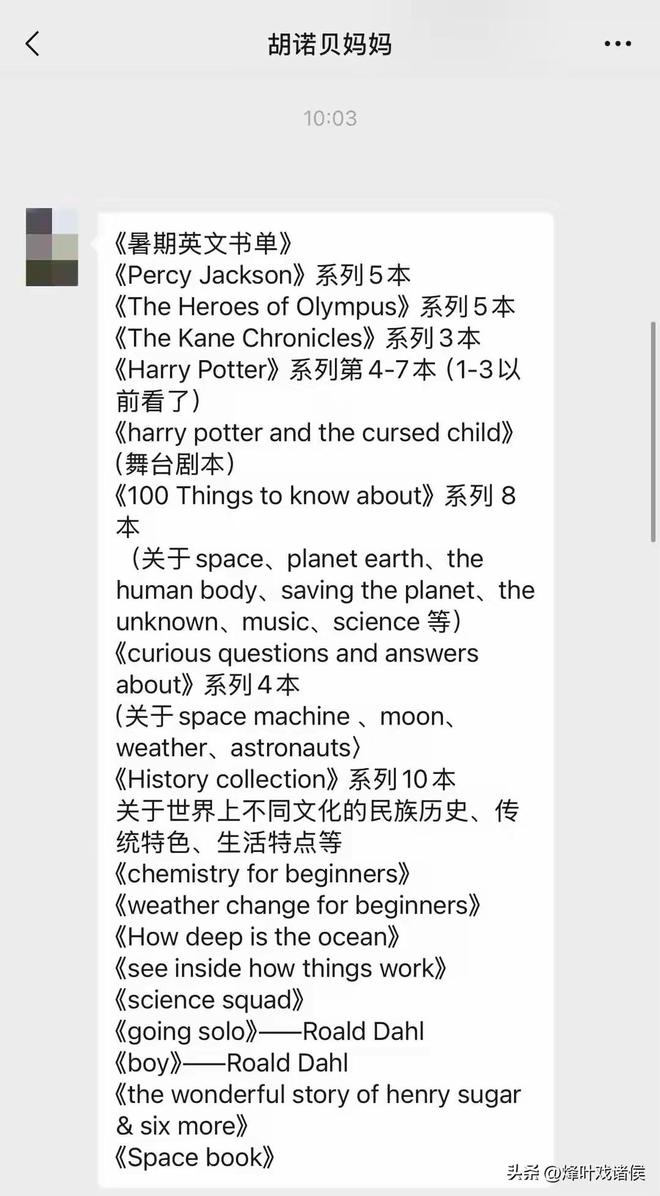Image resolution: width=660 pixels, height=1196 pixels.
Task: Open the sender's blurred profile avatar
Action: click(52, 247)
